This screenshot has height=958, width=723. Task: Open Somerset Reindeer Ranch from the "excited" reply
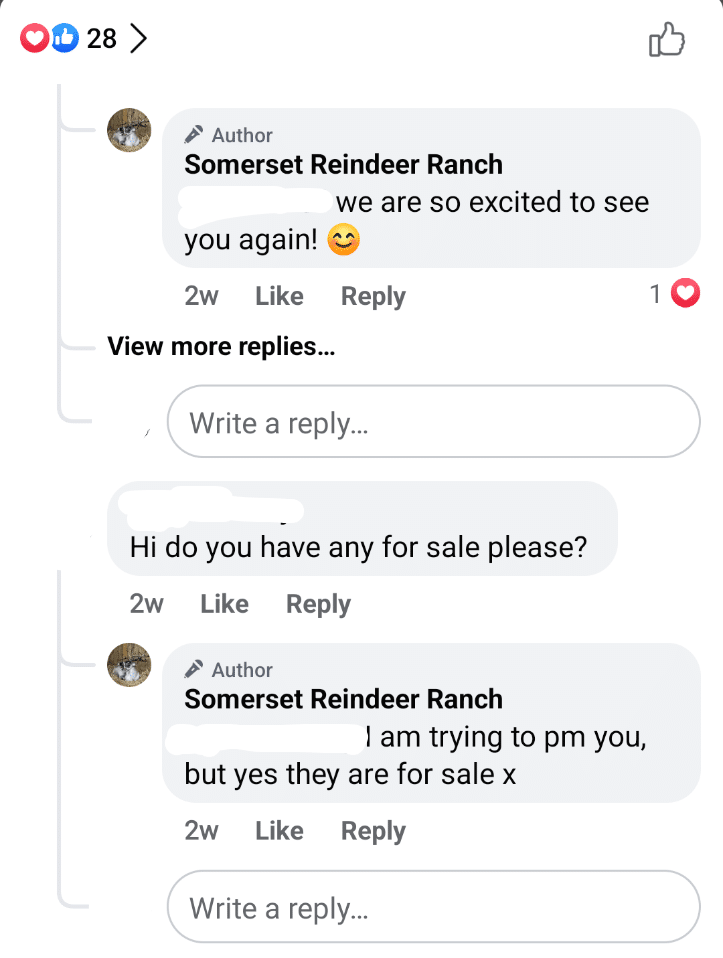point(343,165)
